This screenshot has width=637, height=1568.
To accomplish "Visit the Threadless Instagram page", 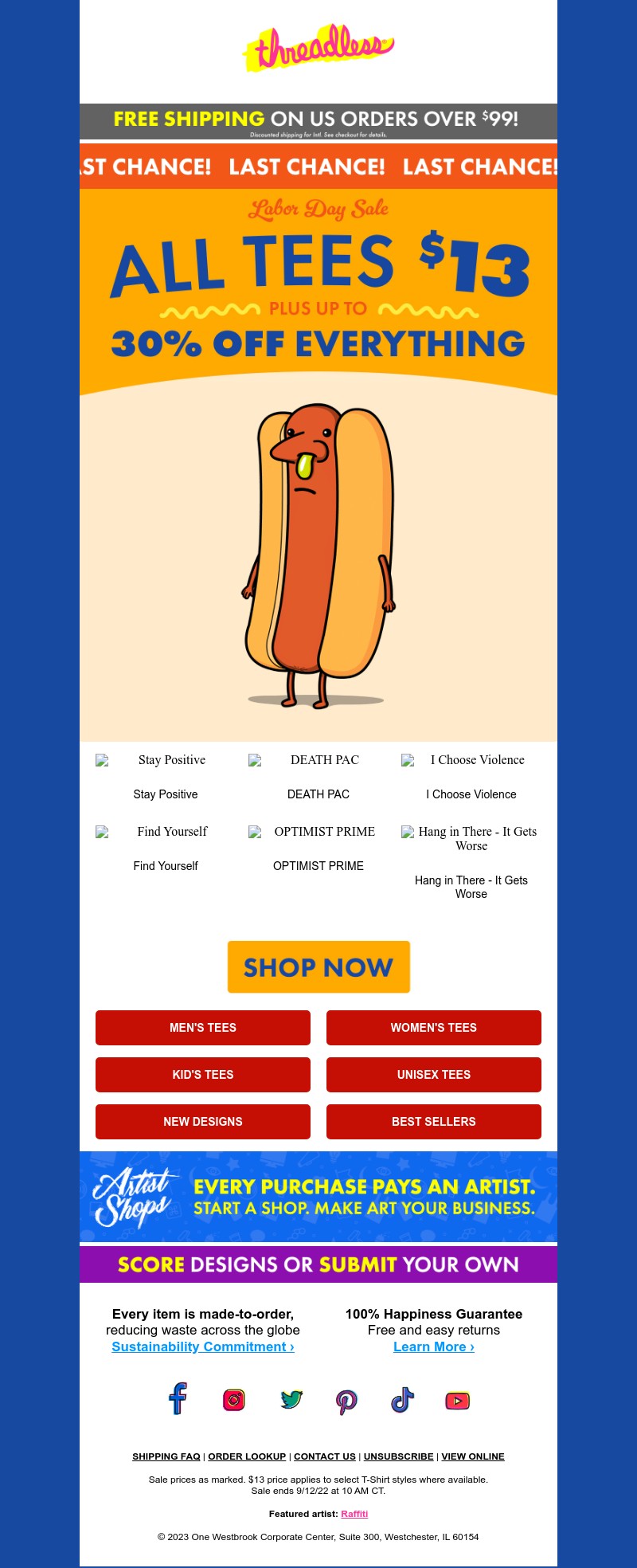I will pos(234,1400).
